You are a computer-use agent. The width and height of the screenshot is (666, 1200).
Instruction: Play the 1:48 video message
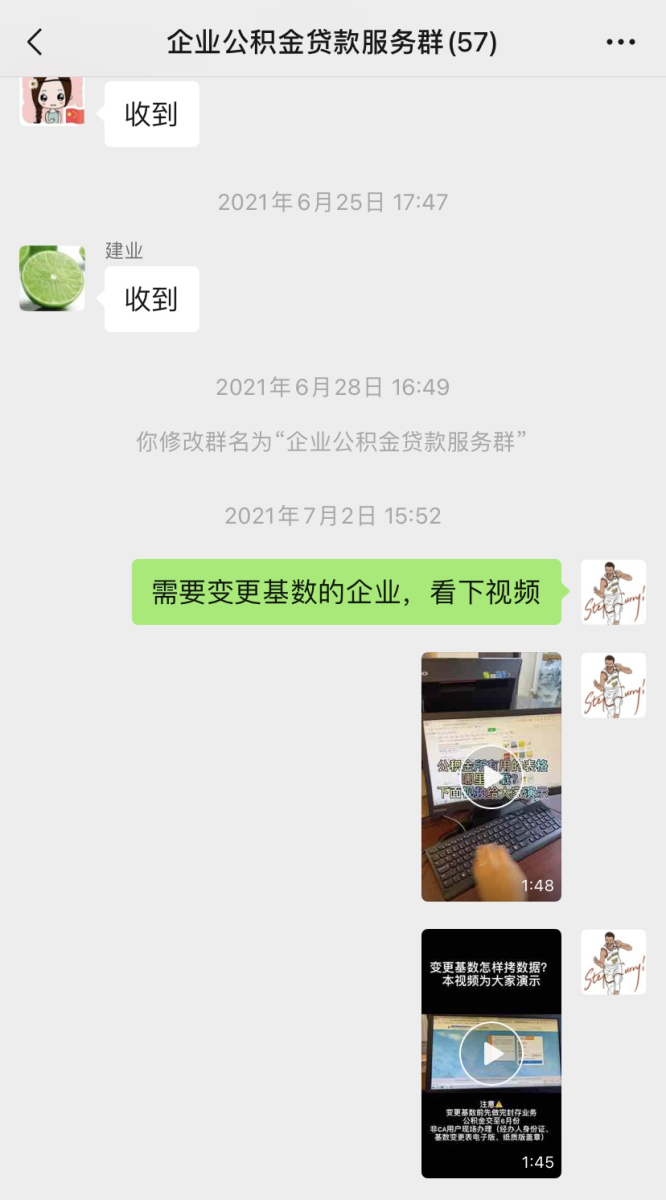[491, 777]
